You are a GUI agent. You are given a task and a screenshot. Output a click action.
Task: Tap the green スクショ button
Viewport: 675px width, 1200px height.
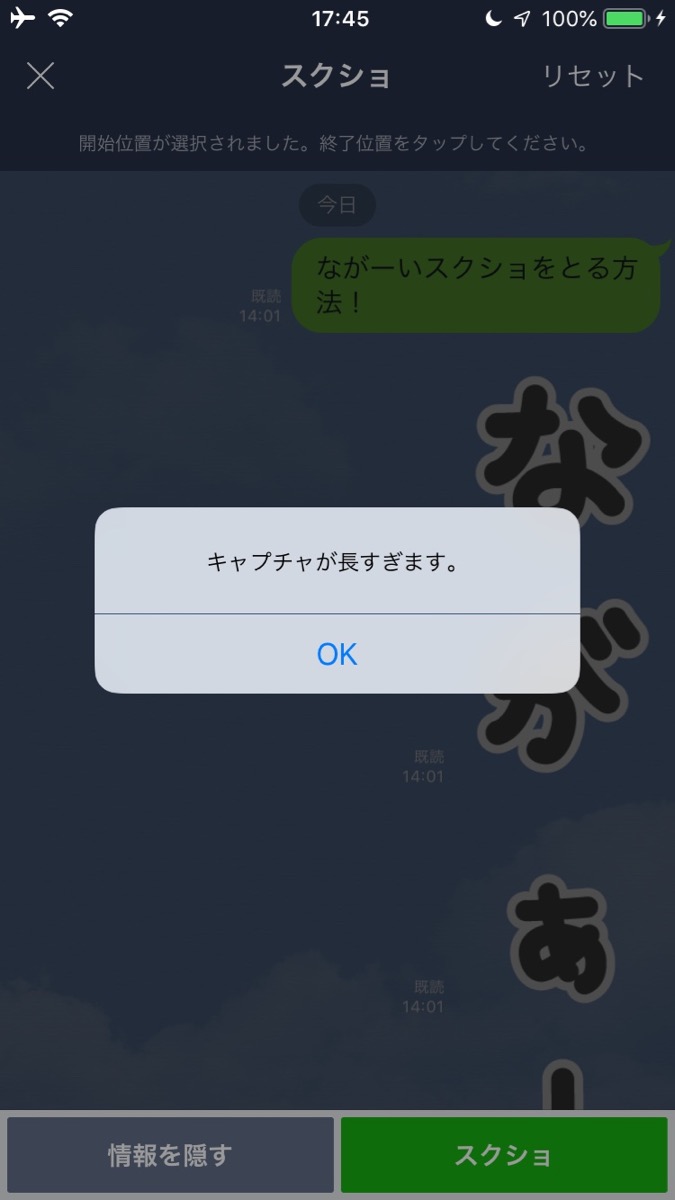point(504,1155)
